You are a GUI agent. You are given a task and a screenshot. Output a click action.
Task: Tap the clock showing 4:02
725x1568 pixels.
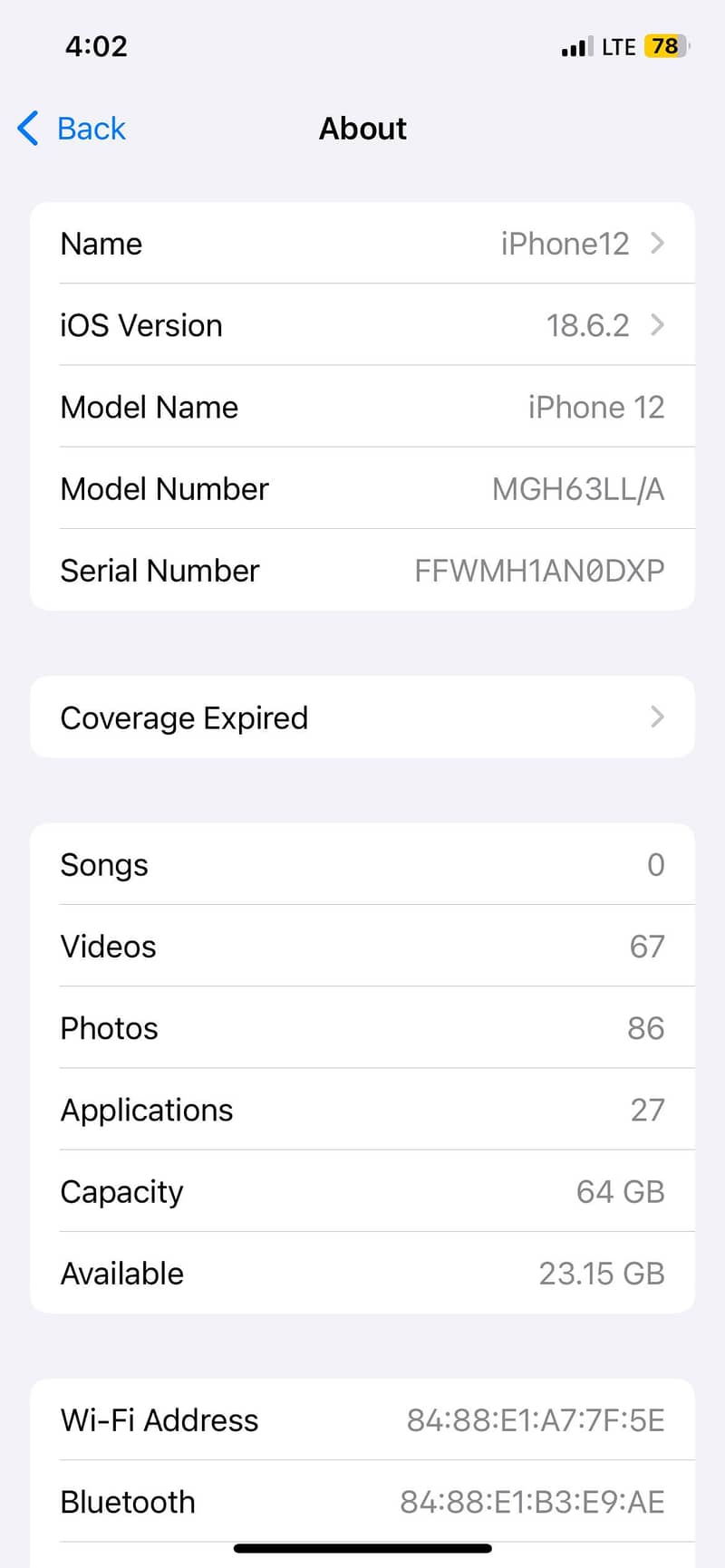click(x=95, y=45)
